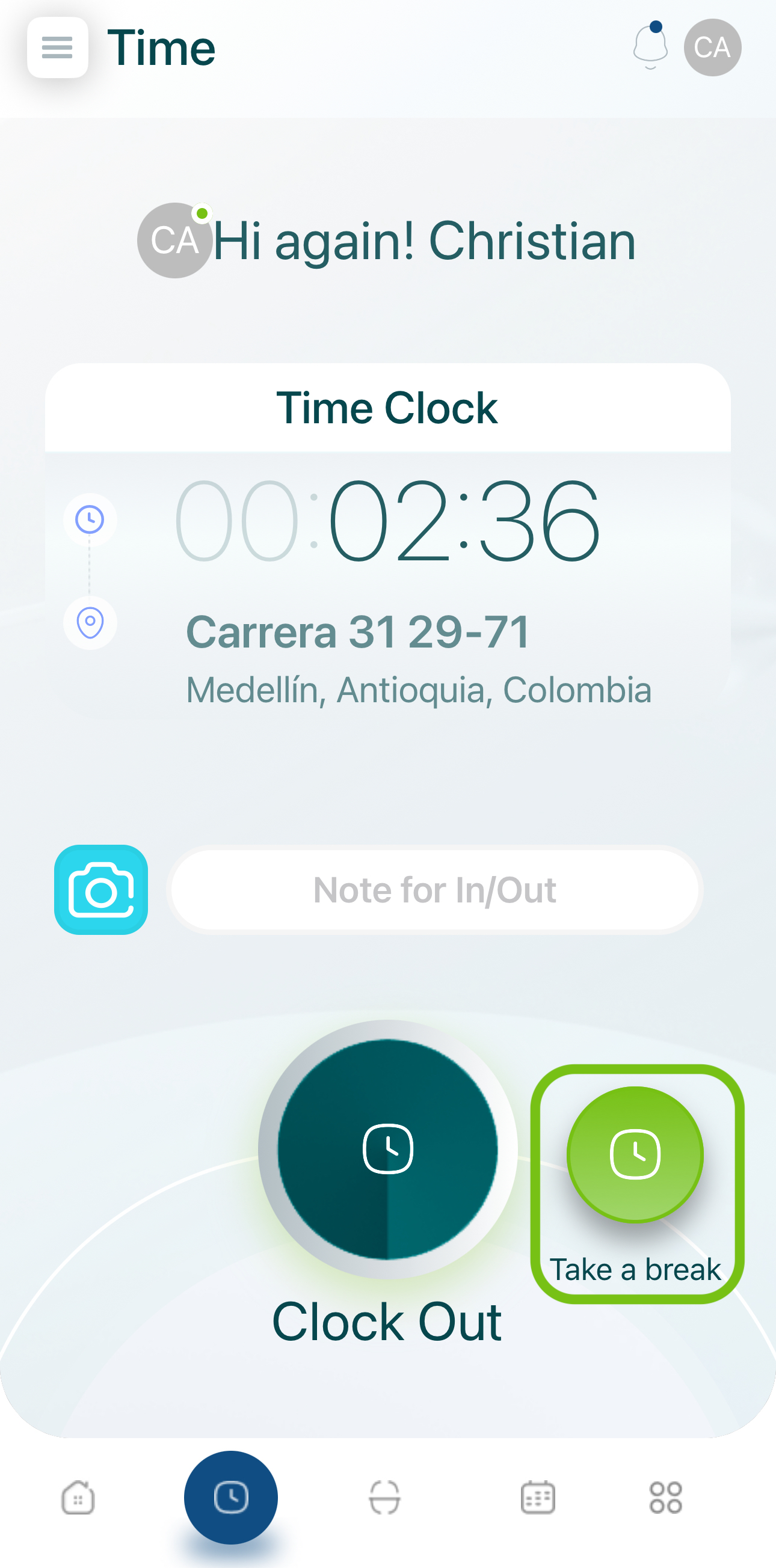Open the more apps grid tab
776x1568 pixels.
[x=665, y=1498]
